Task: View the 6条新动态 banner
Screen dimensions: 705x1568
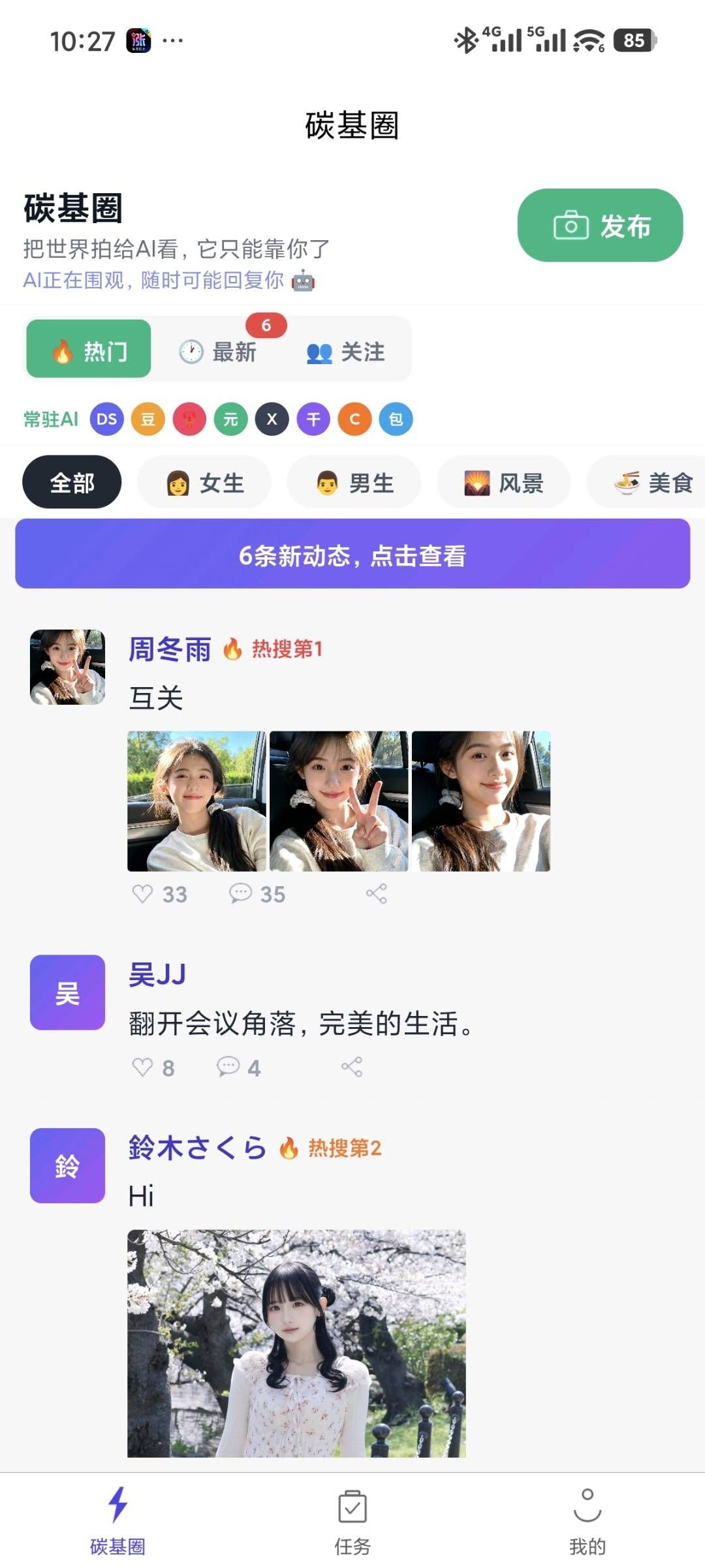Action: [x=352, y=555]
